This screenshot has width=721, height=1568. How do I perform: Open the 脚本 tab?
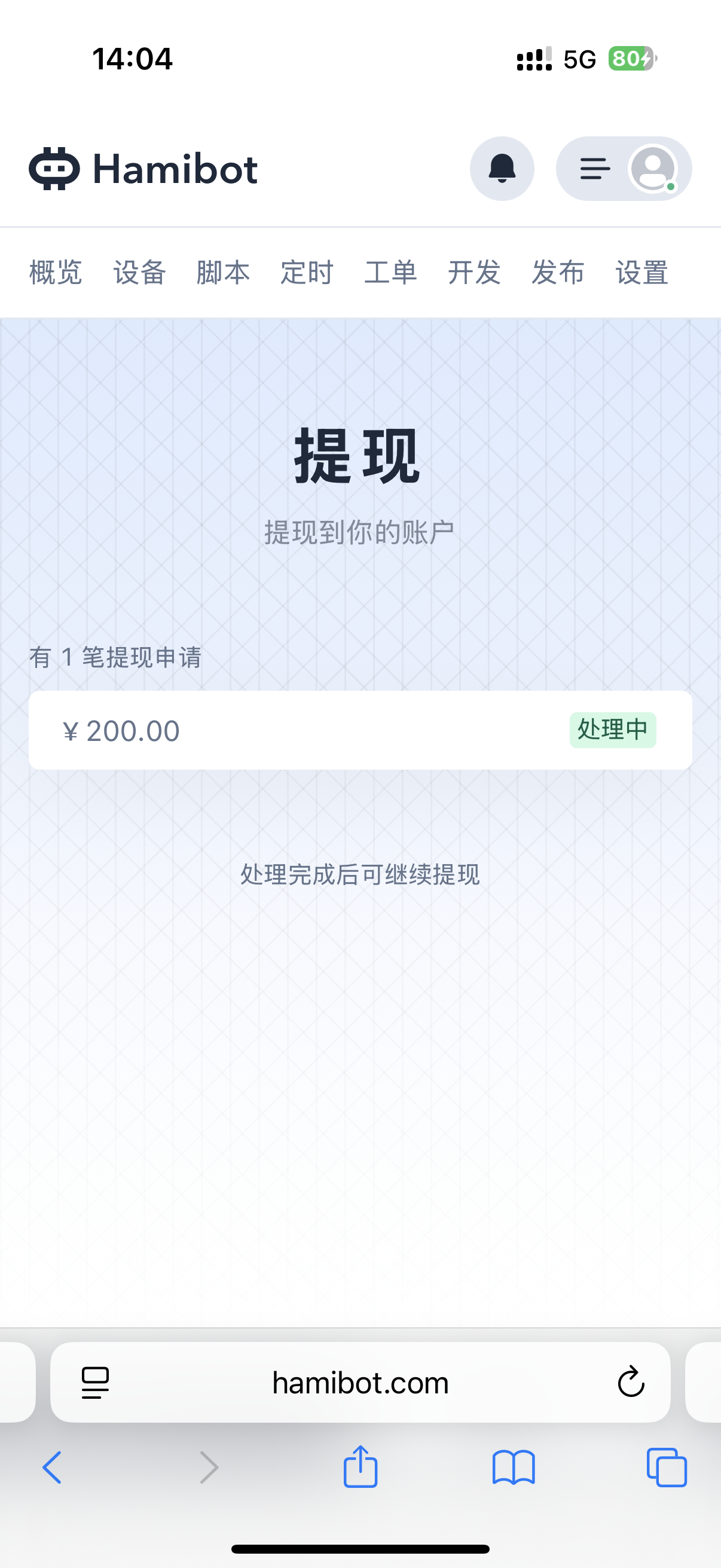[224, 272]
